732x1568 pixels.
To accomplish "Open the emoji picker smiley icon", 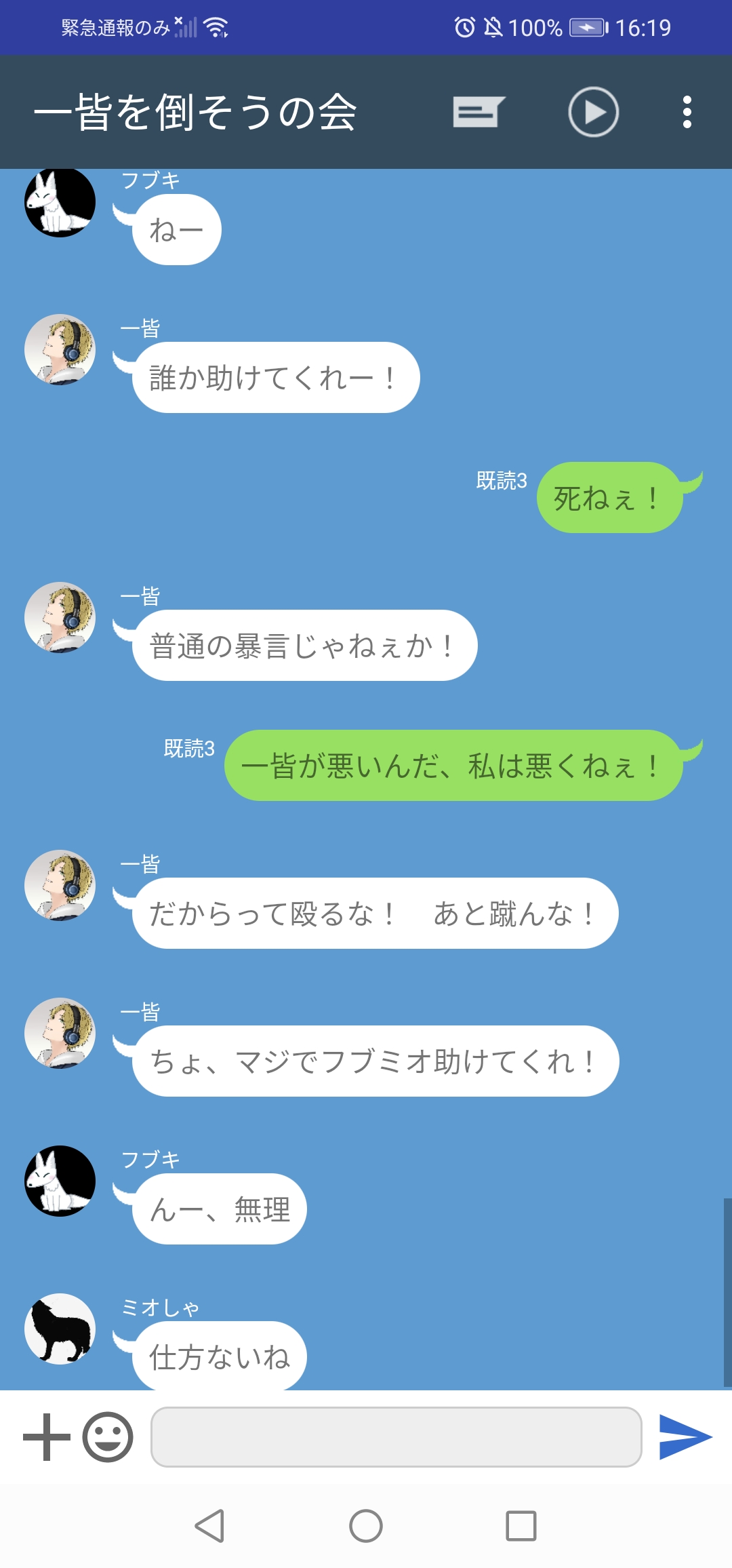I will 108,1436.
